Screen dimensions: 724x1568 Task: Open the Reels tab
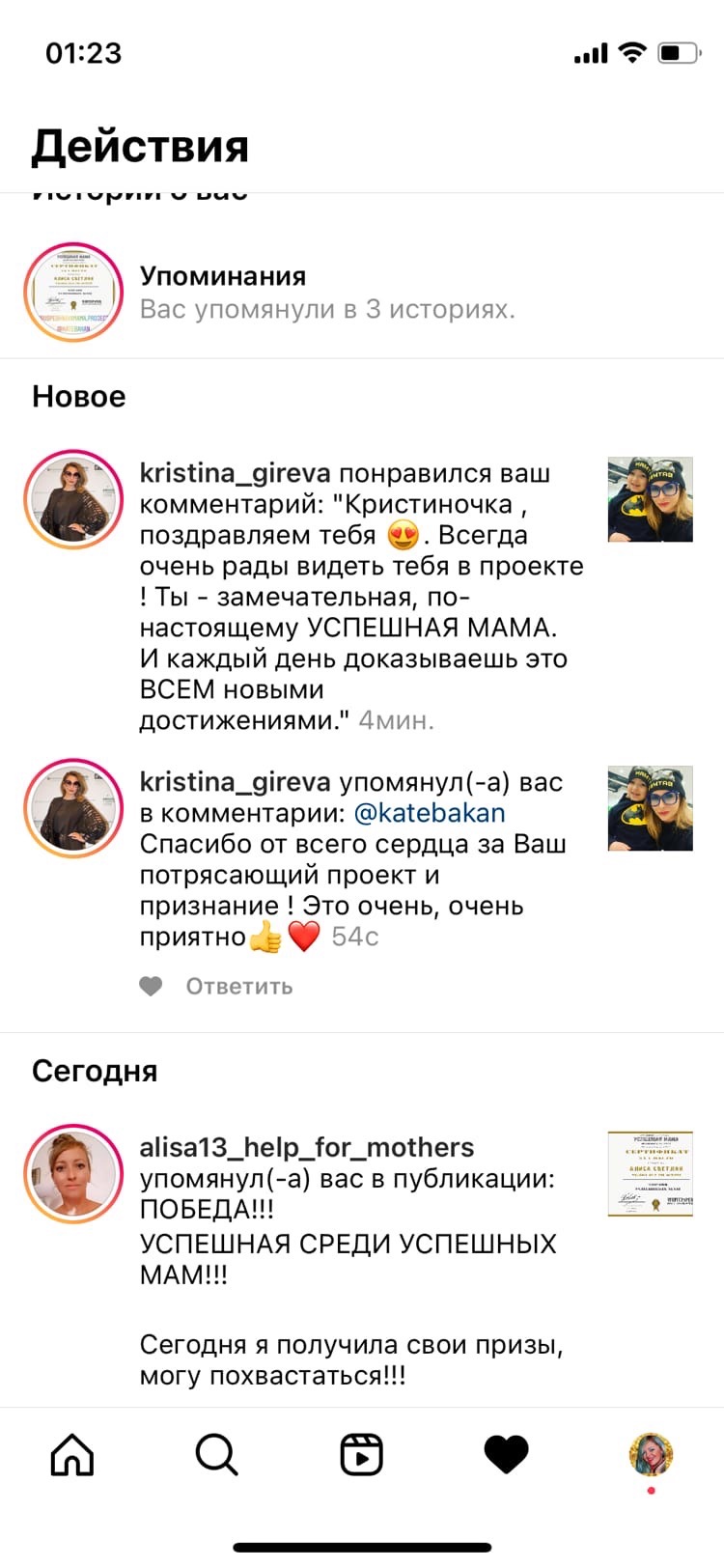point(362,1454)
